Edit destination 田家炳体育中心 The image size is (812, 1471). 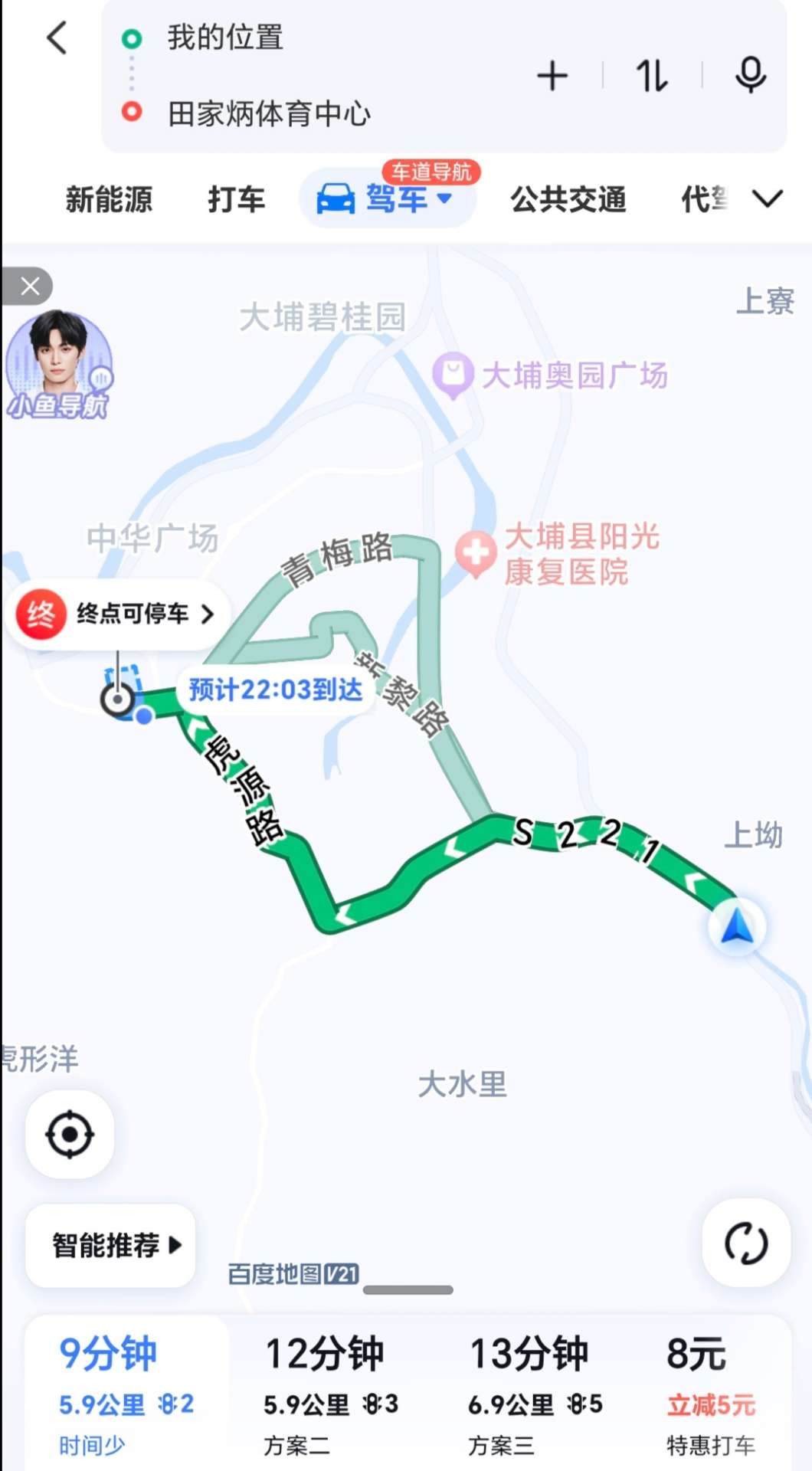click(x=268, y=113)
